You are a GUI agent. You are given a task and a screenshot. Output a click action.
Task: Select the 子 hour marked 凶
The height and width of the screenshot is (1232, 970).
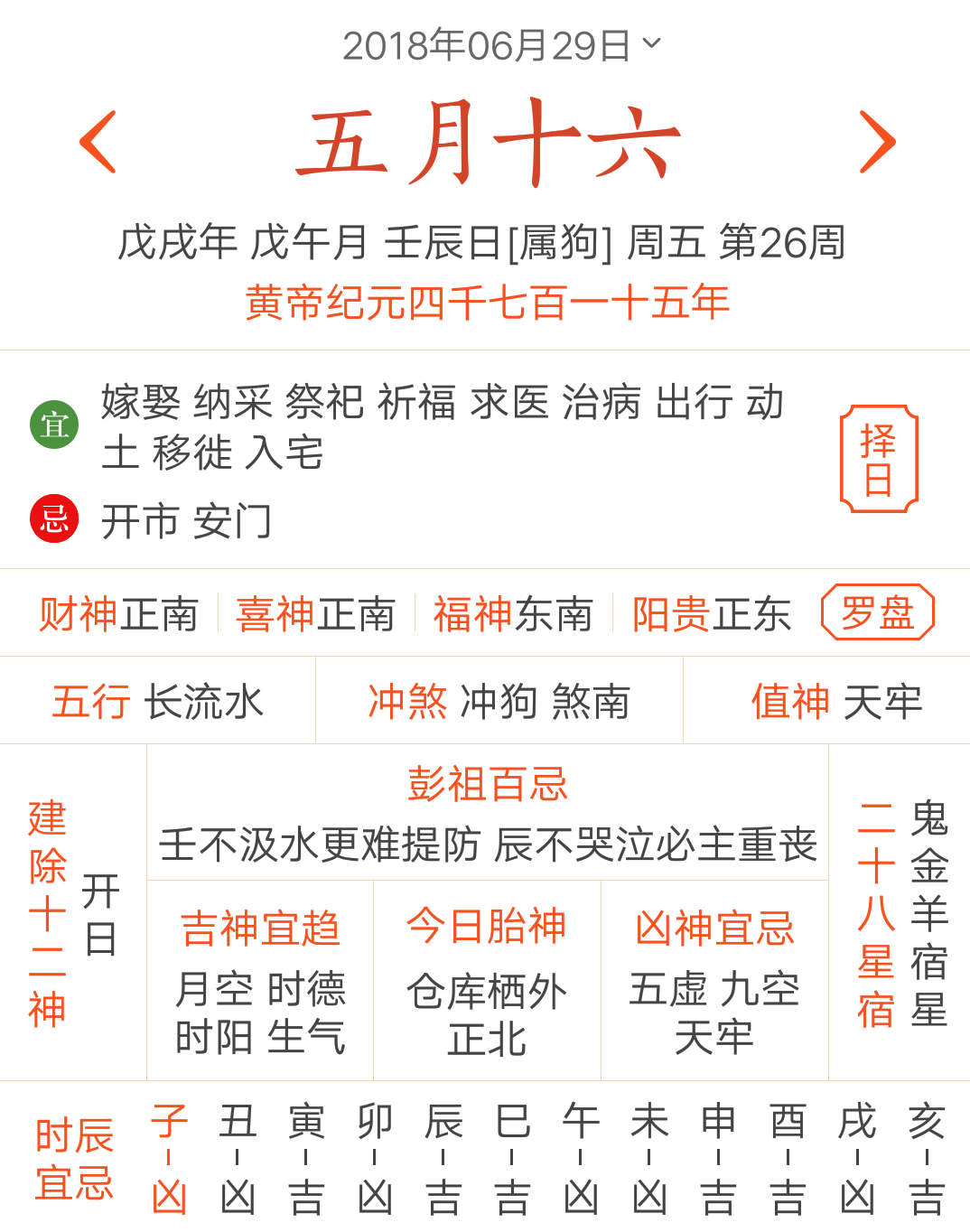pyautogui.click(x=170, y=1156)
